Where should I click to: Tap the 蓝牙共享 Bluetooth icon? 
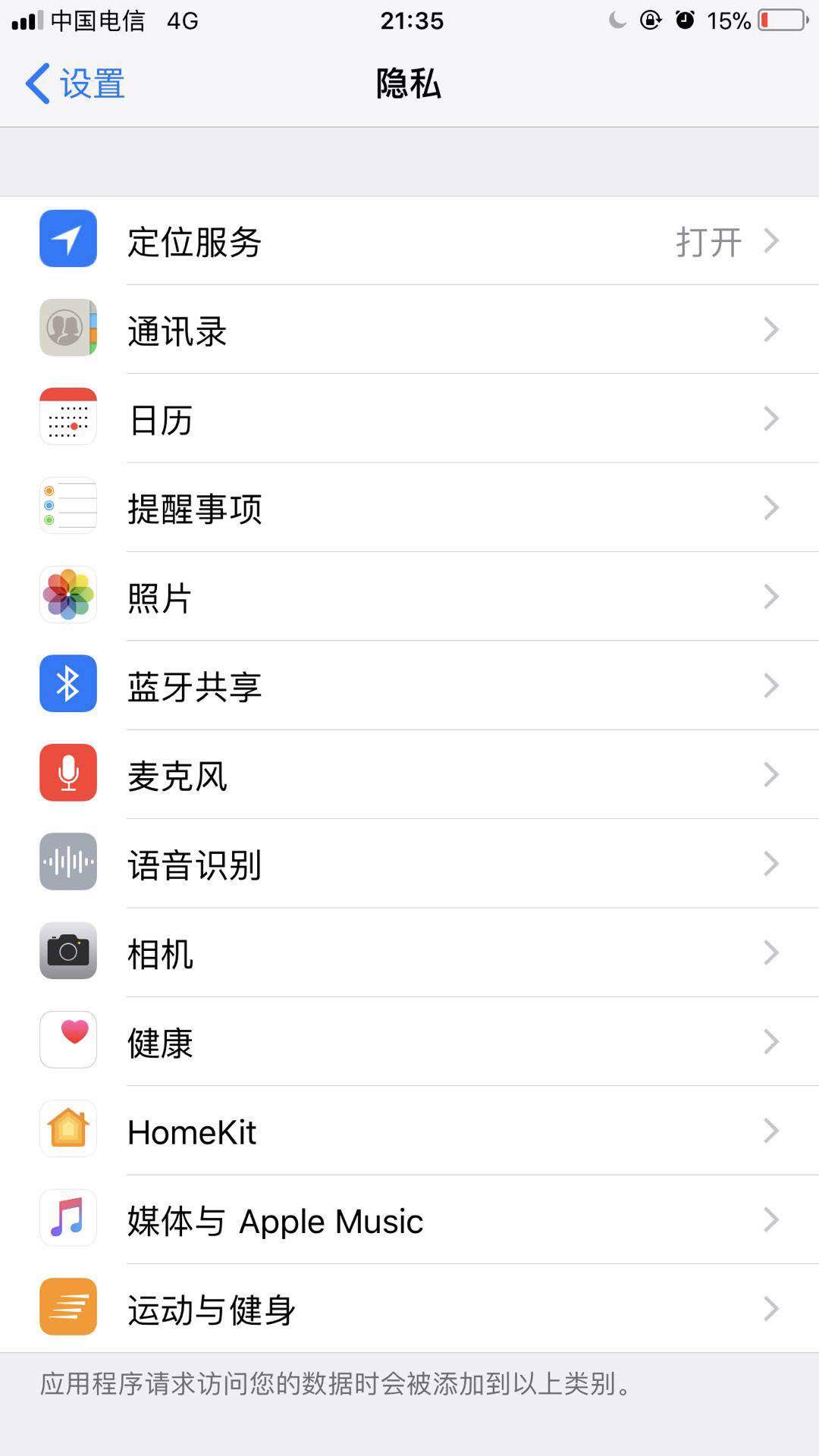[x=67, y=682]
